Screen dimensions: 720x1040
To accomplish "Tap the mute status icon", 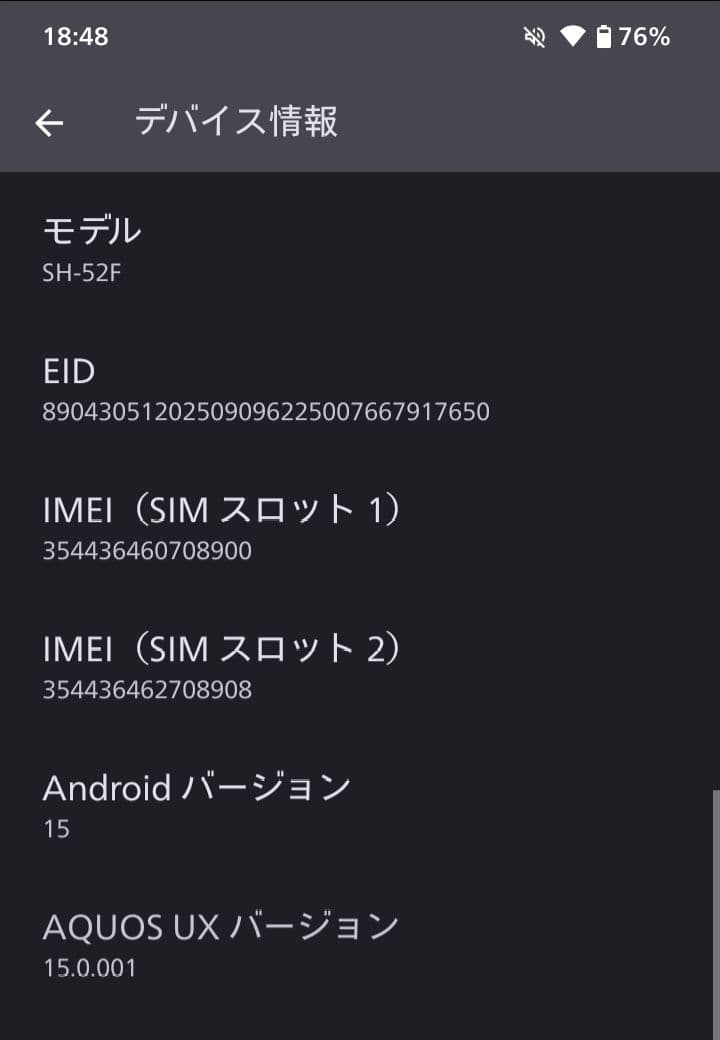I will pyautogui.click(x=536, y=36).
